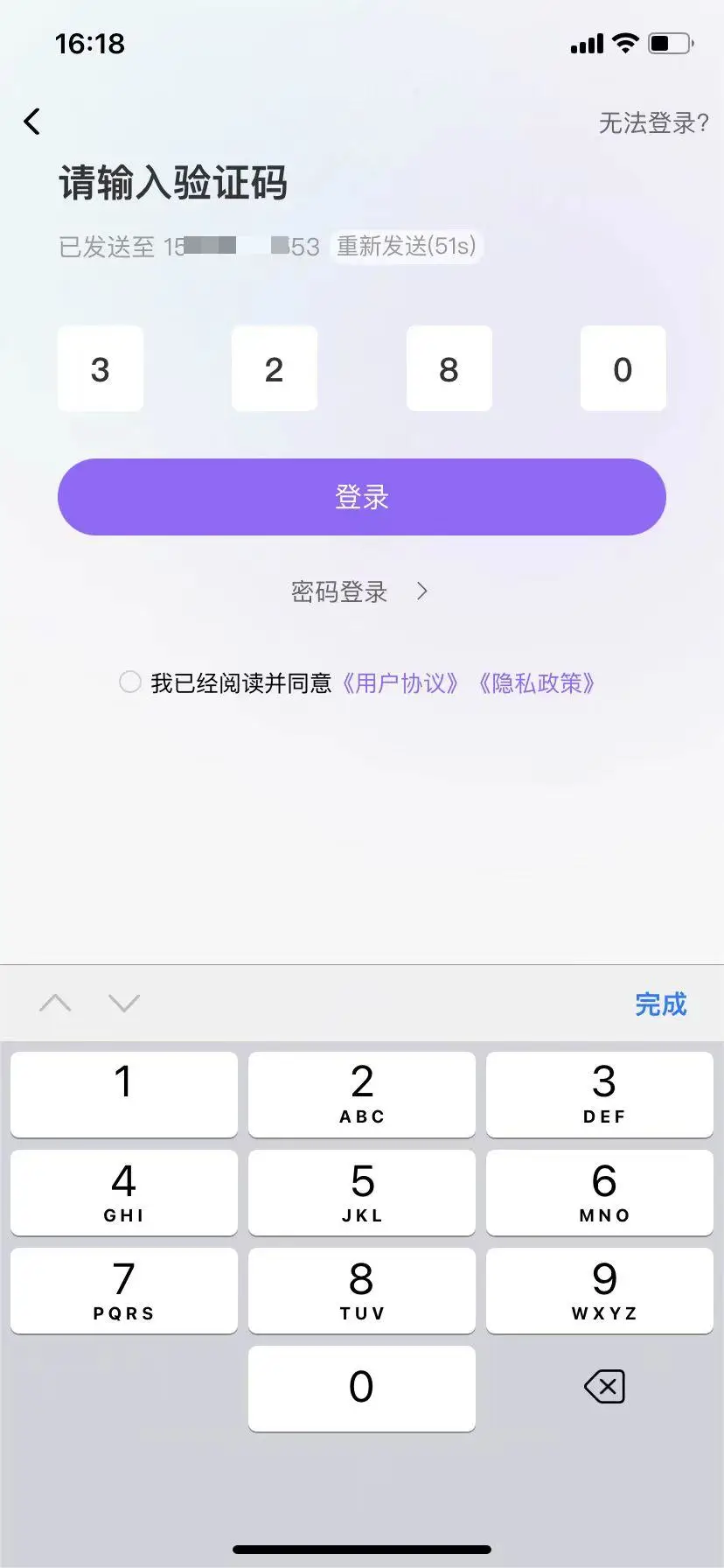
Task: Move to previous field with up chevron
Action: pyautogui.click(x=55, y=1003)
